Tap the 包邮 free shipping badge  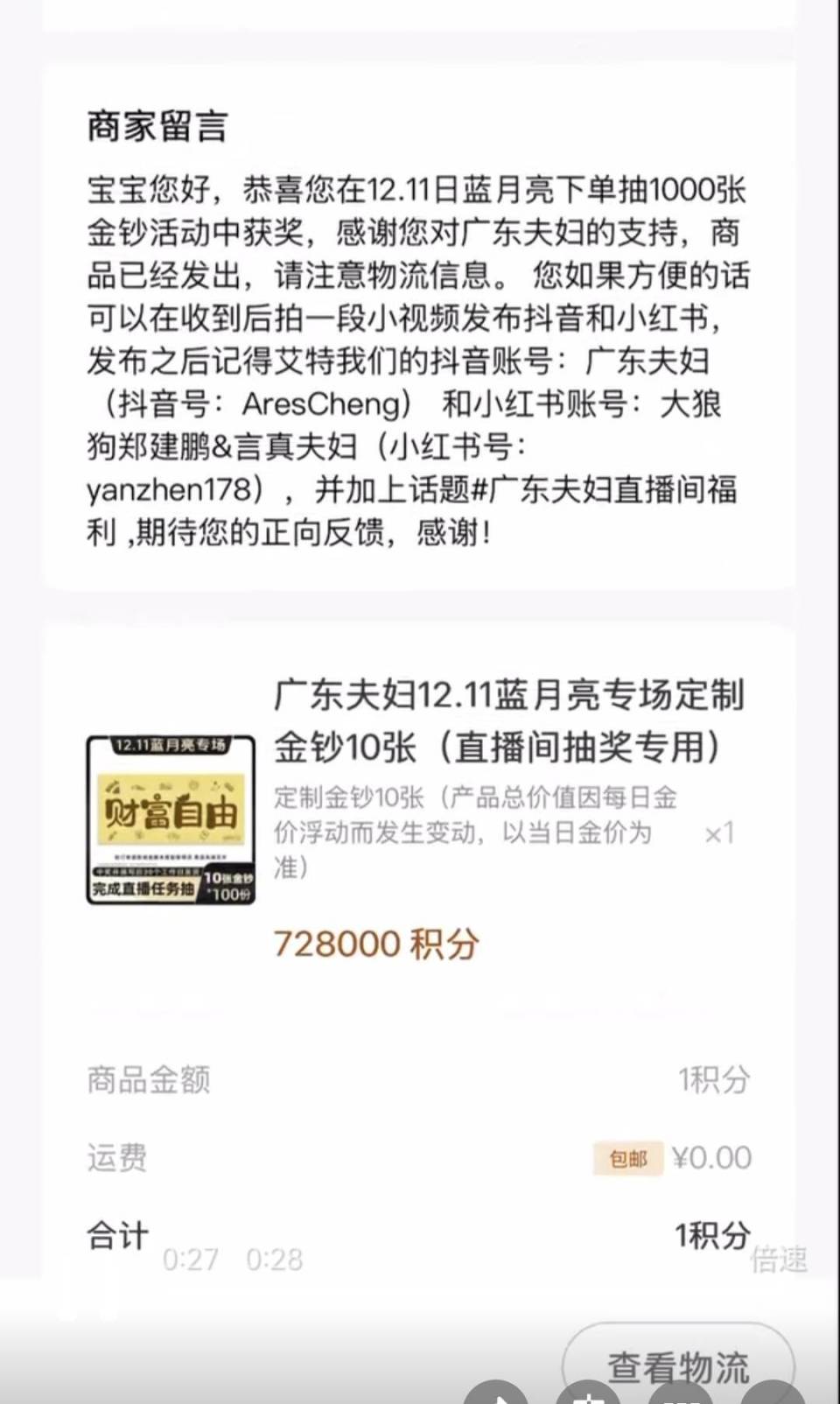pos(626,1157)
